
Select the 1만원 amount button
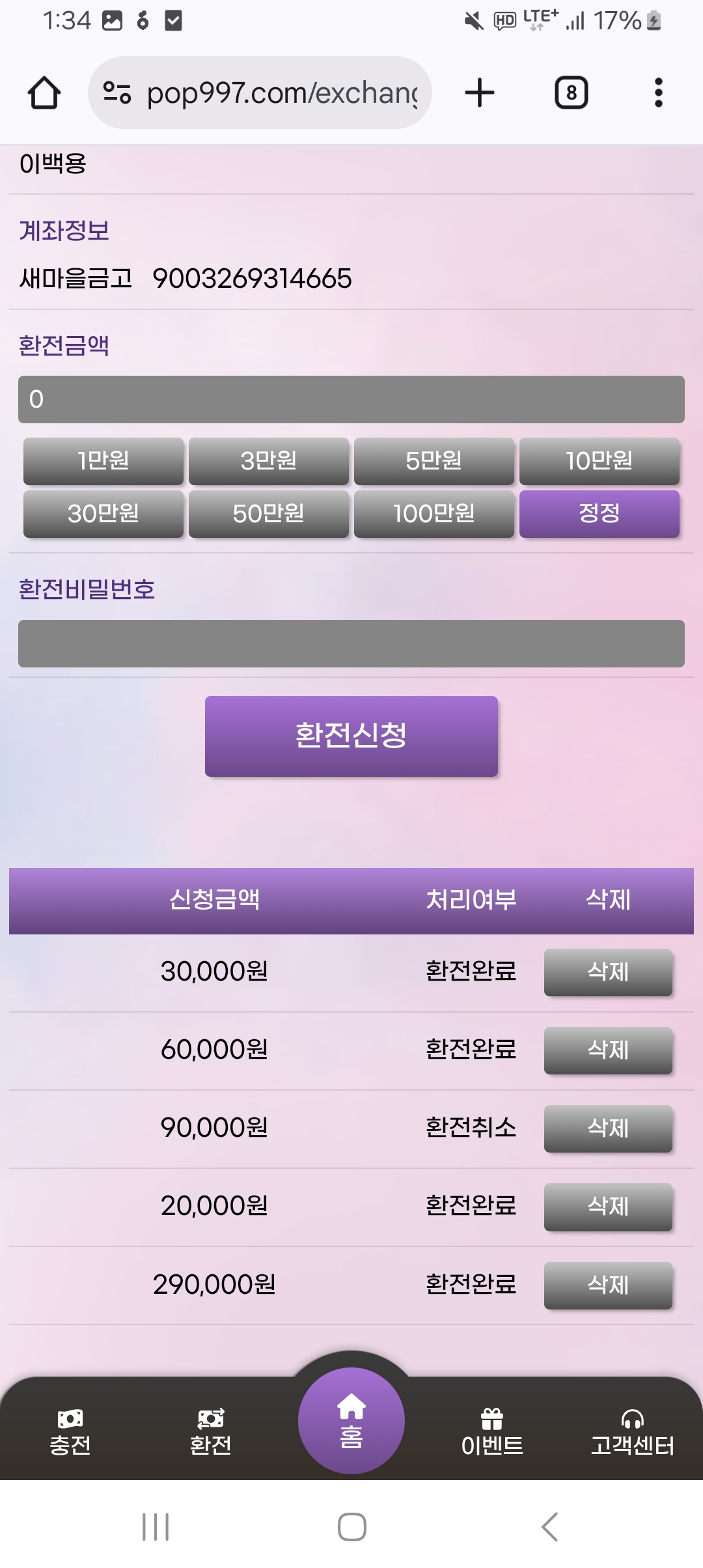pos(103,461)
